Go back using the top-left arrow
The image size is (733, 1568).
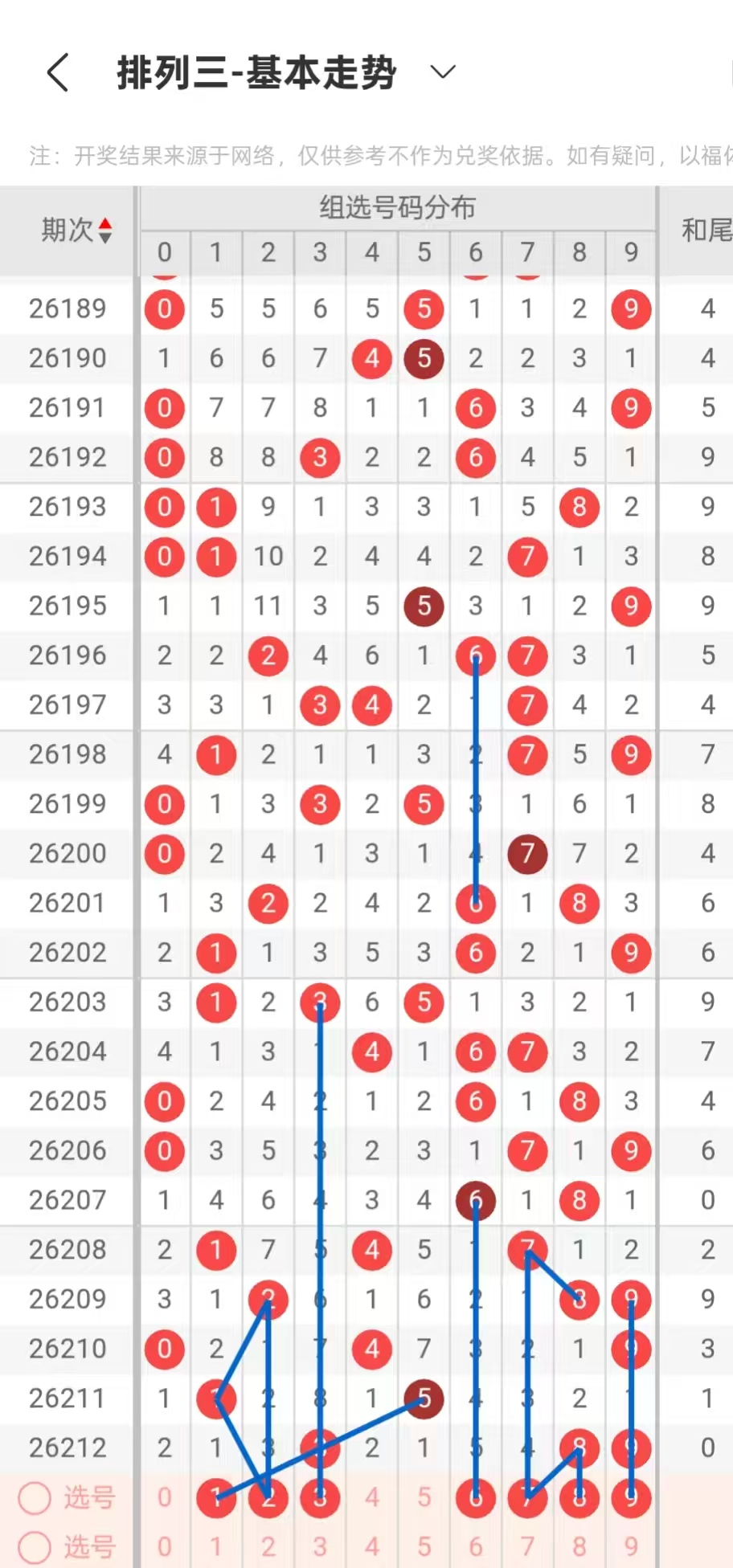(x=58, y=73)
